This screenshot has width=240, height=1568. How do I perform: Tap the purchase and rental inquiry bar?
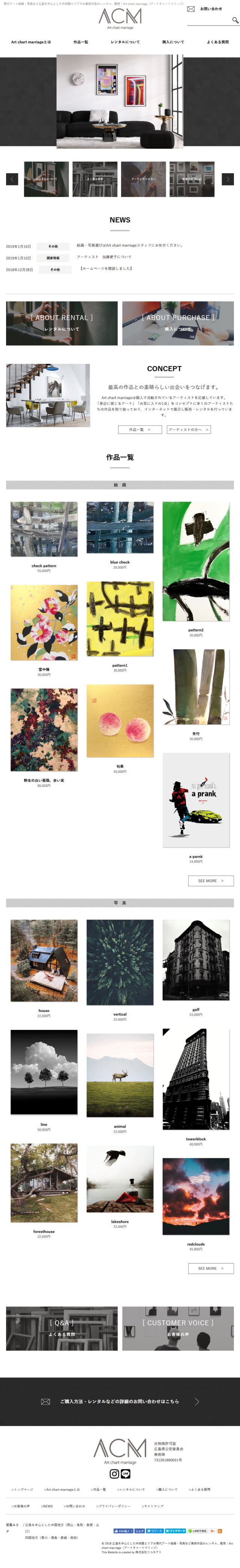pyautogui.click(x=120, y=1401)
